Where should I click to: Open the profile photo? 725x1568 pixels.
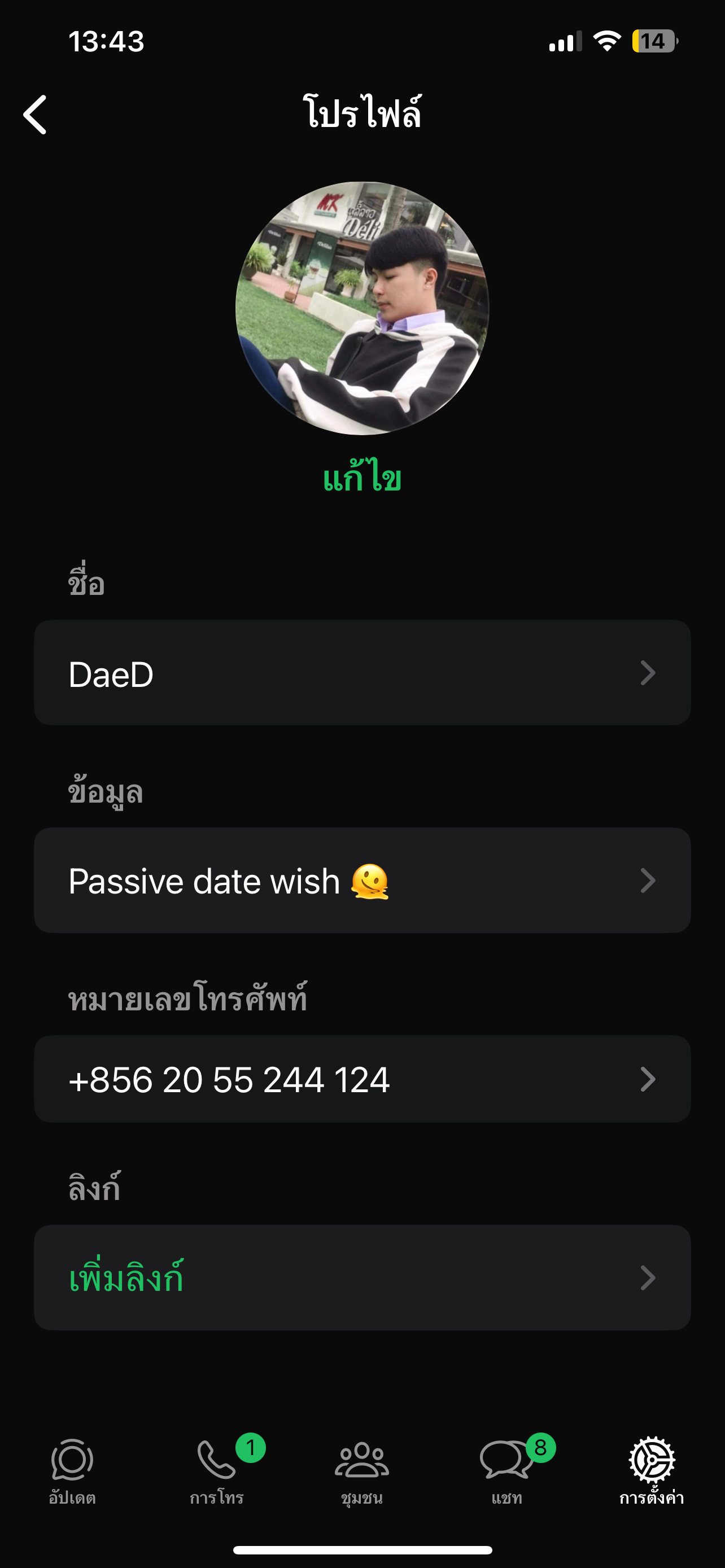[x=362, y=308]
